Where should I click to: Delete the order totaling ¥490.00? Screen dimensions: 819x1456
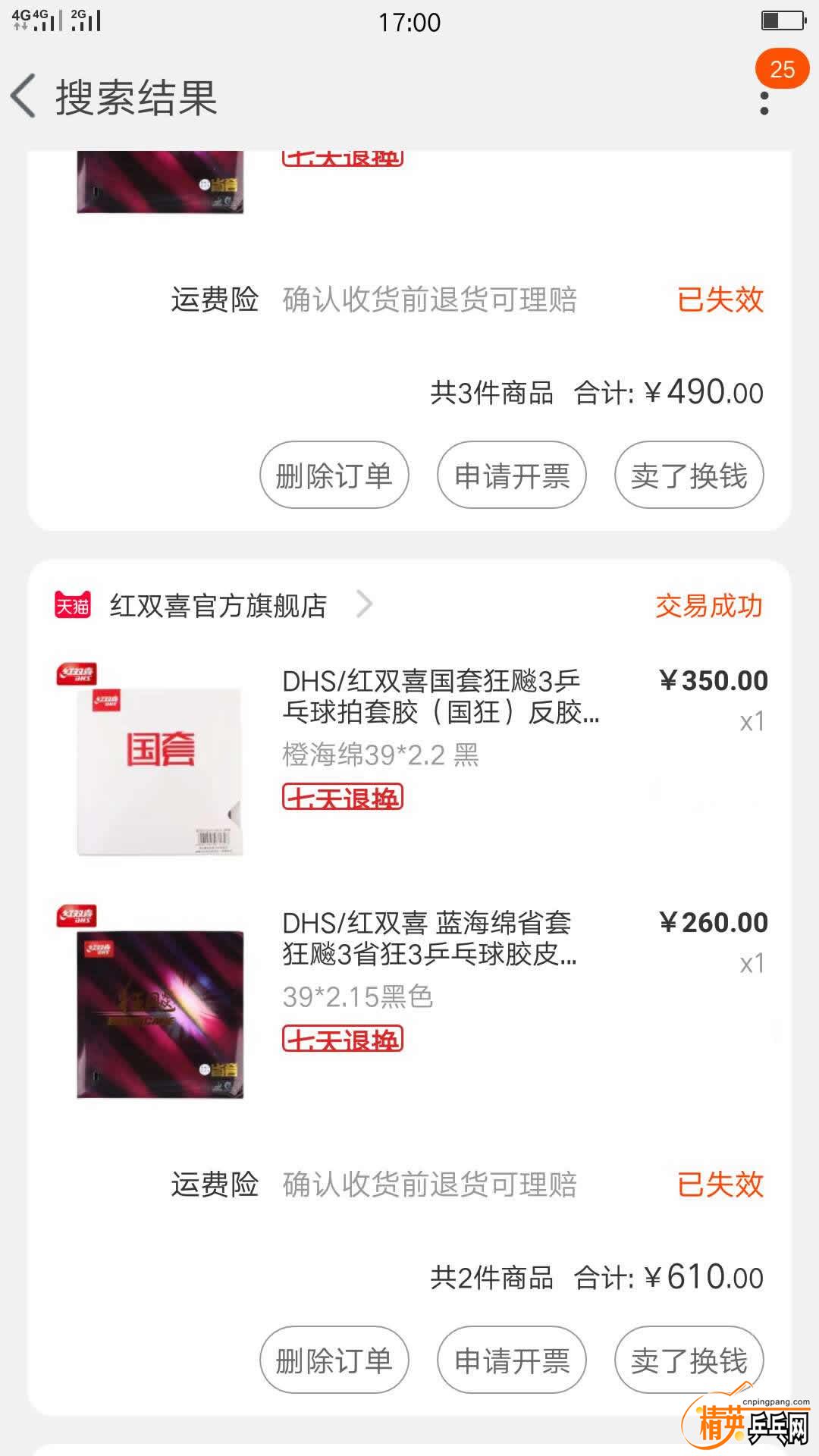point(334,475)
